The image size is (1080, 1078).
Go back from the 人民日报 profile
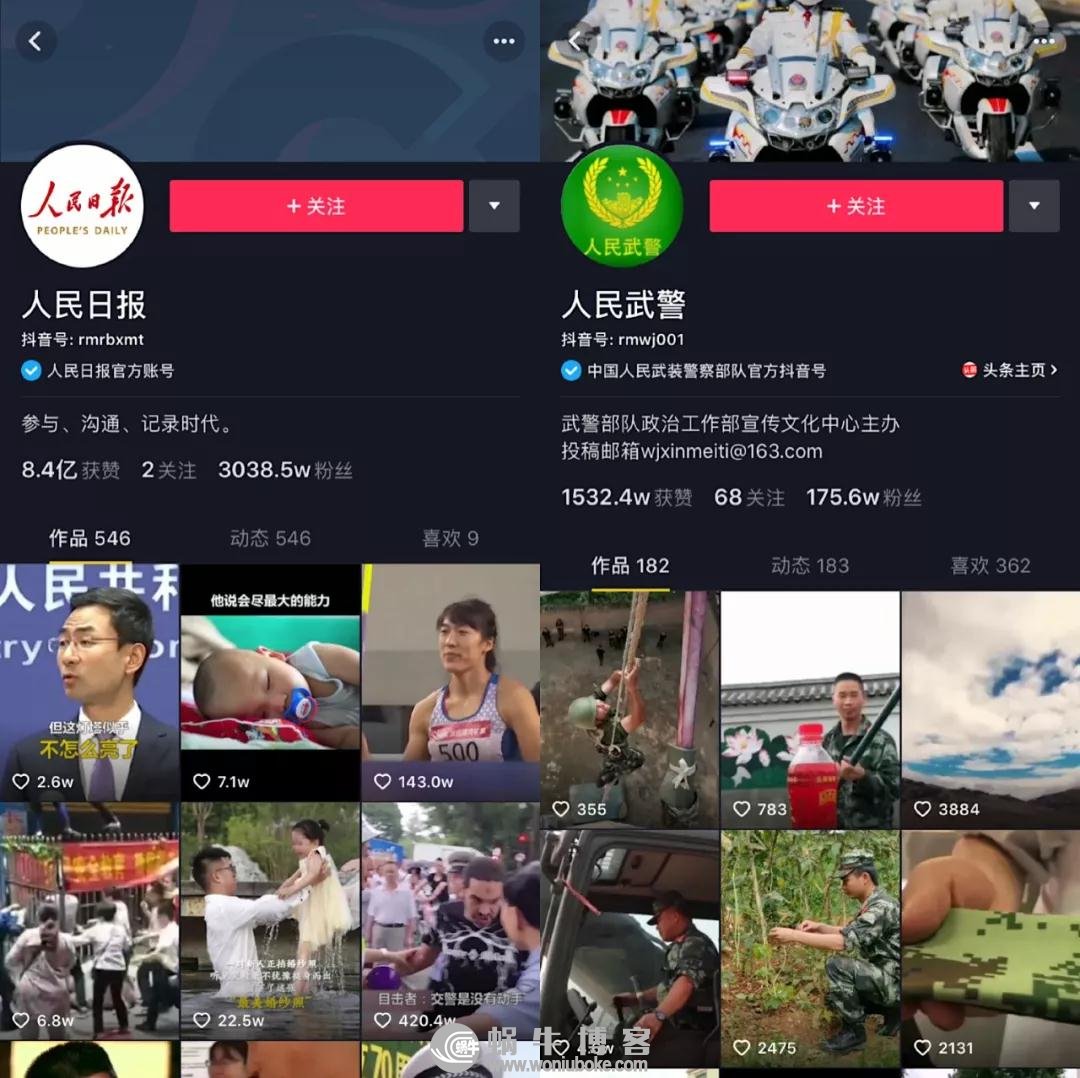click(x=36, y=42)
